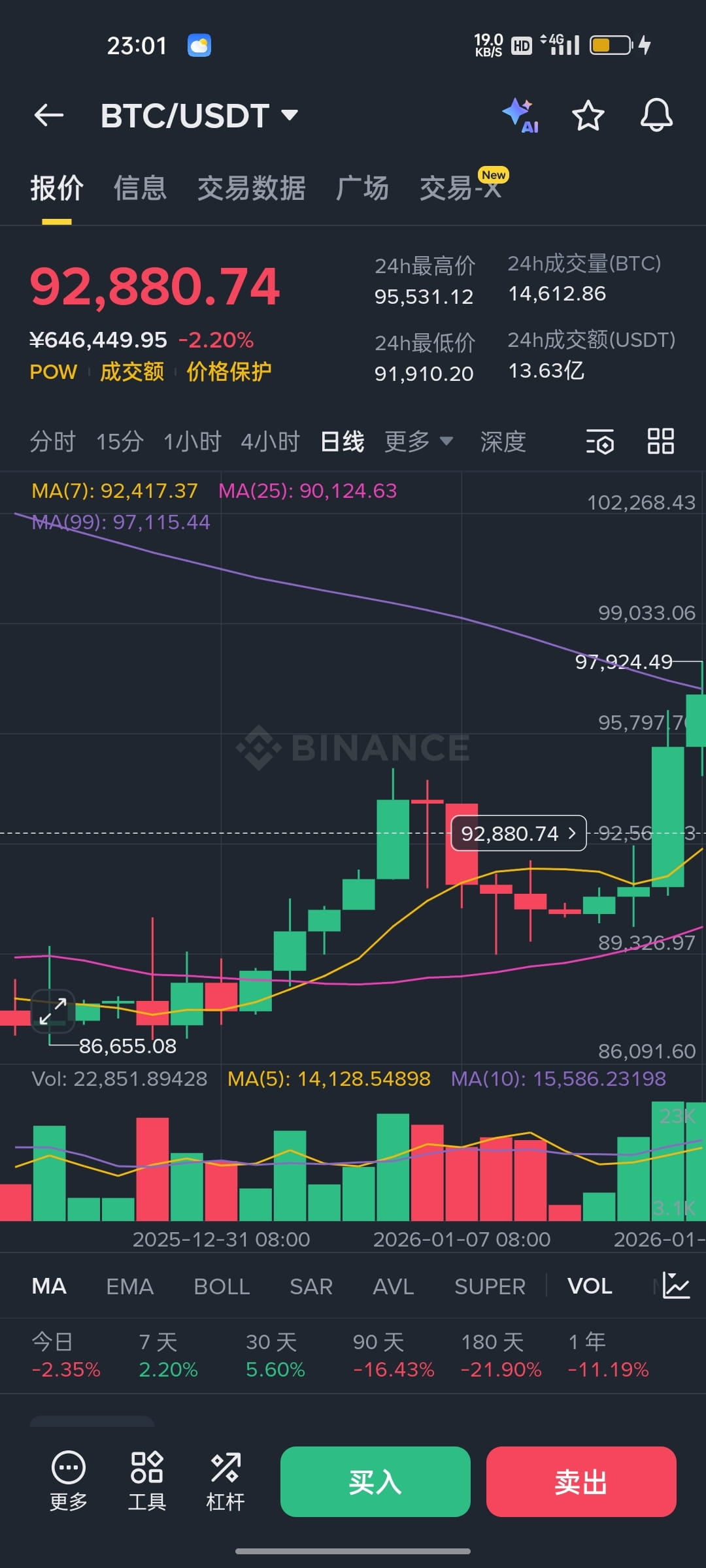The width and height of the screenshot is (706, 1568).
Task: Open the AI assistant icon
Action: point(520,116)
